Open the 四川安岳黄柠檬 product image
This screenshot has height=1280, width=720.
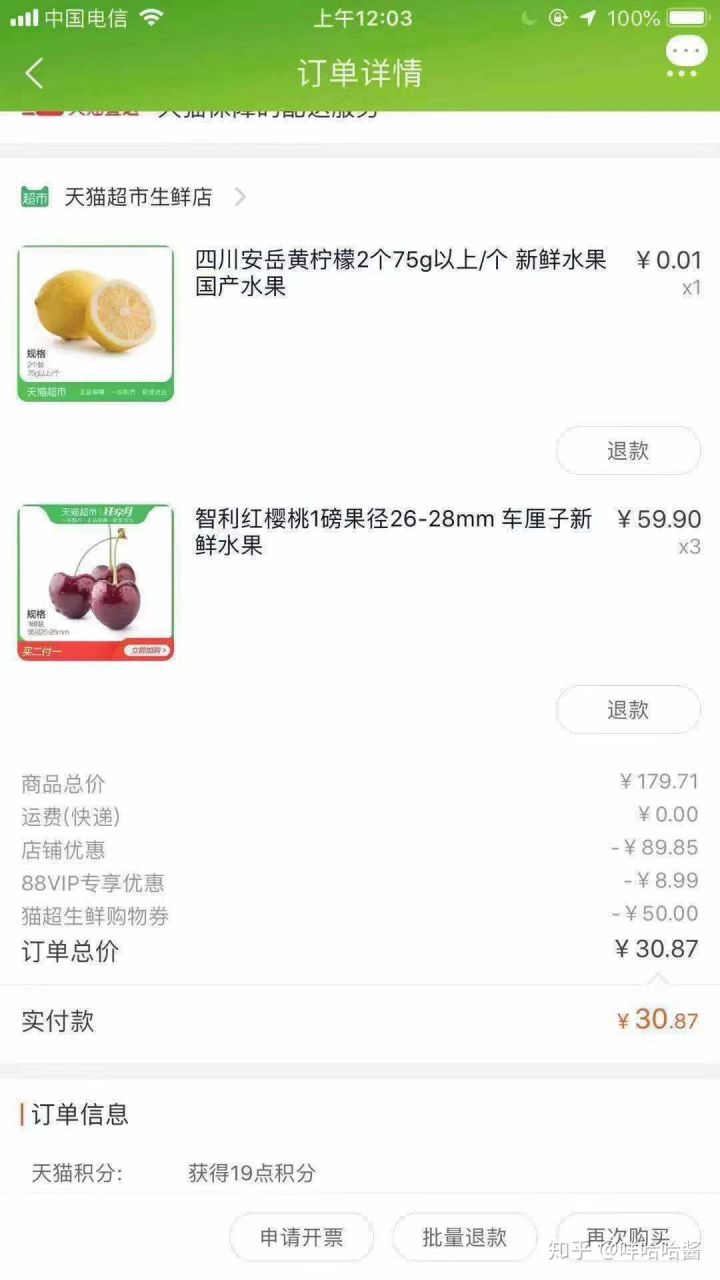[96, 323]
